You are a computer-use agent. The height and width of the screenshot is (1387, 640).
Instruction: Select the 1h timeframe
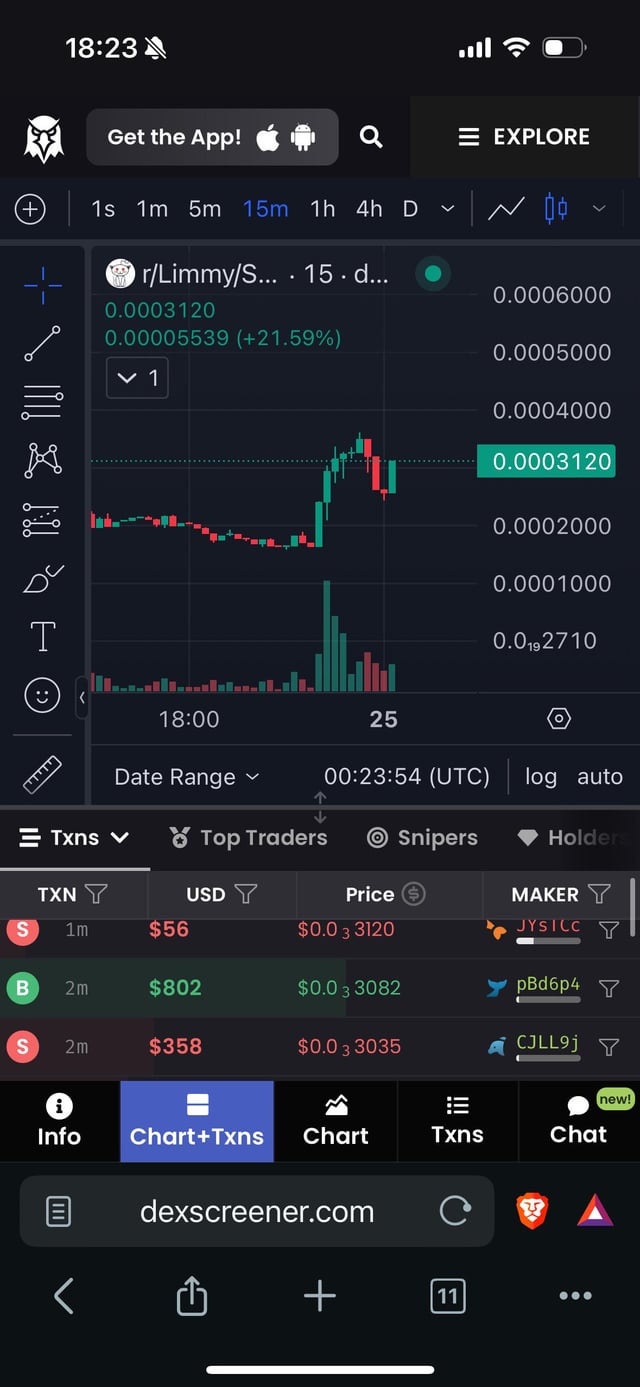(x=322, y=209)
